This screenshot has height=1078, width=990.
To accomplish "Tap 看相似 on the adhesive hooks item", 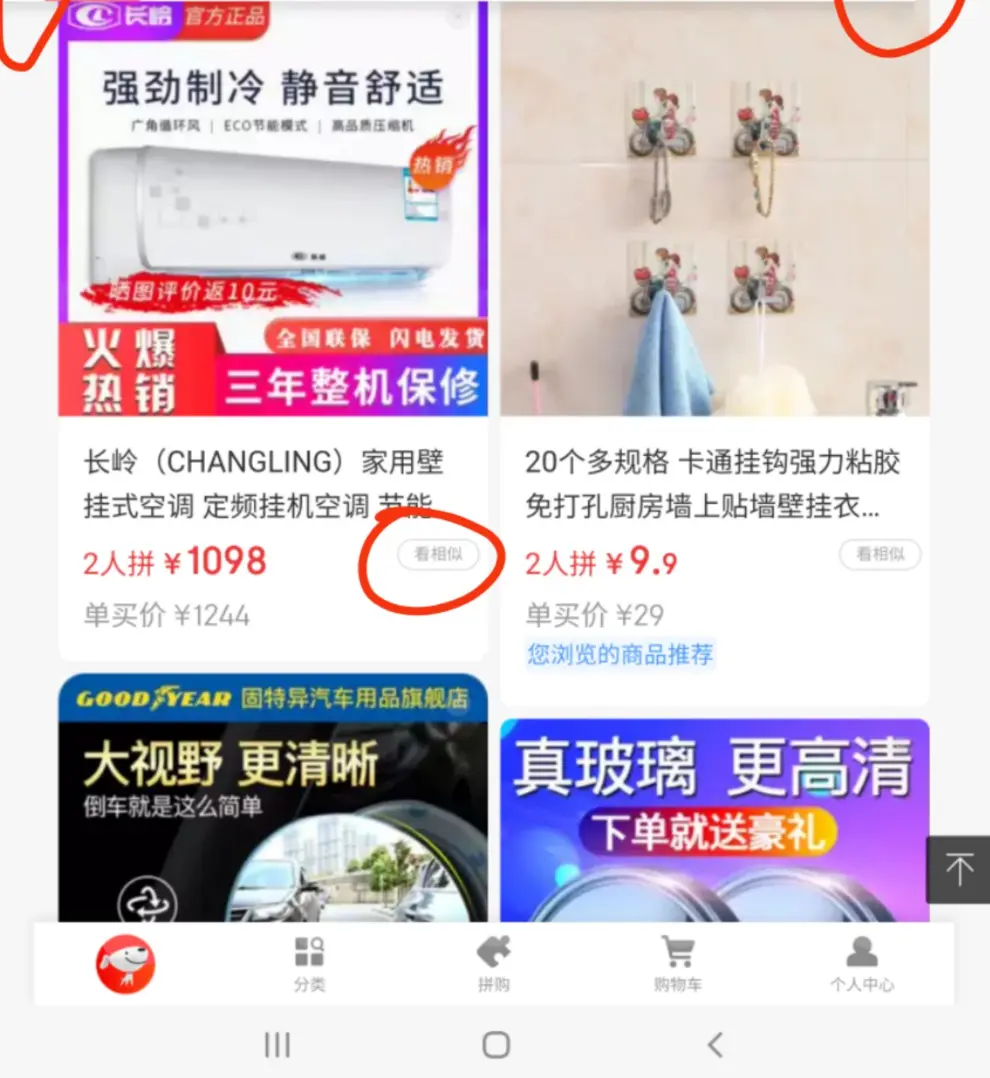I will click(x=880, y=554).
